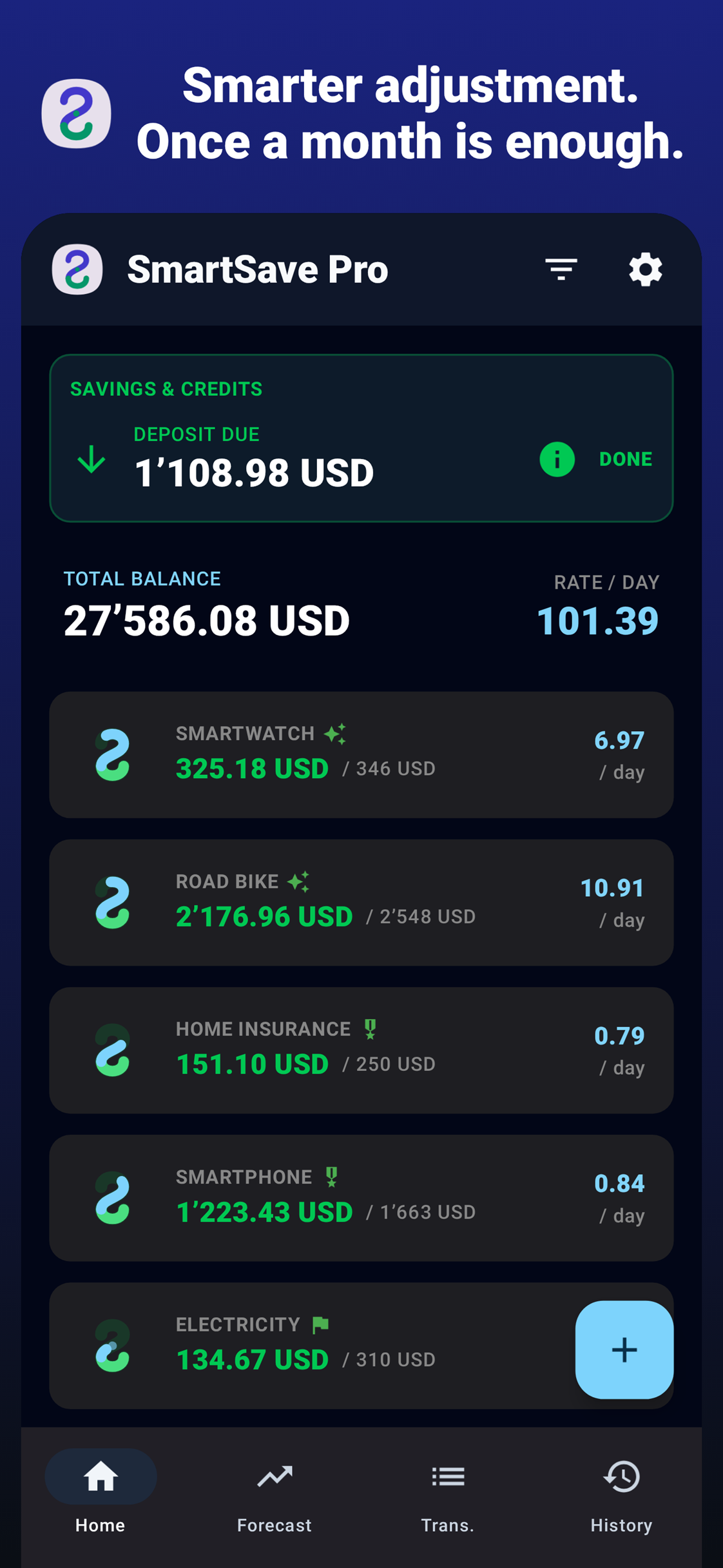
Task: Tap the Smartphone medal badge icon
Action: coord(331,1177)
